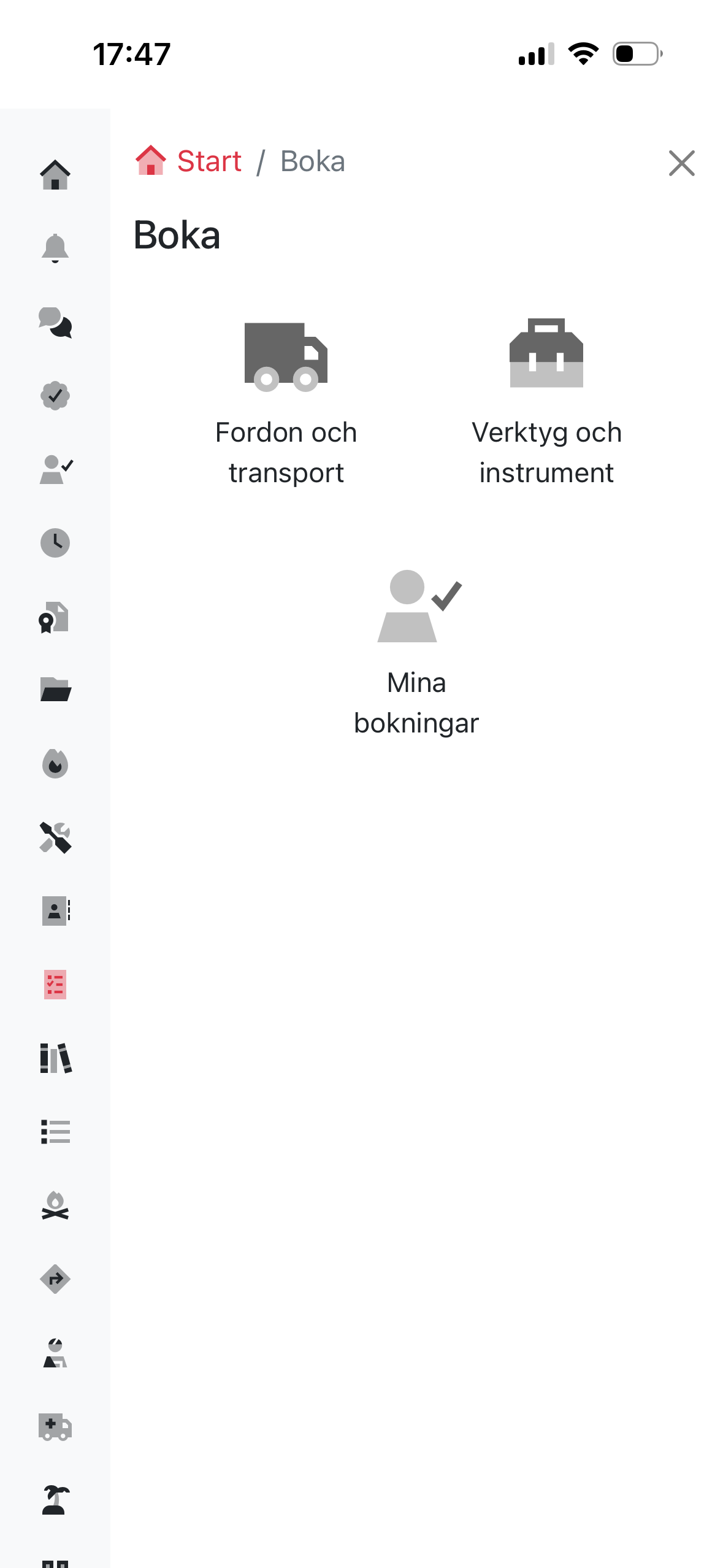The image size is (723, 1568).
Task: Open the bulleted list icon
Action: (55, 1132)
